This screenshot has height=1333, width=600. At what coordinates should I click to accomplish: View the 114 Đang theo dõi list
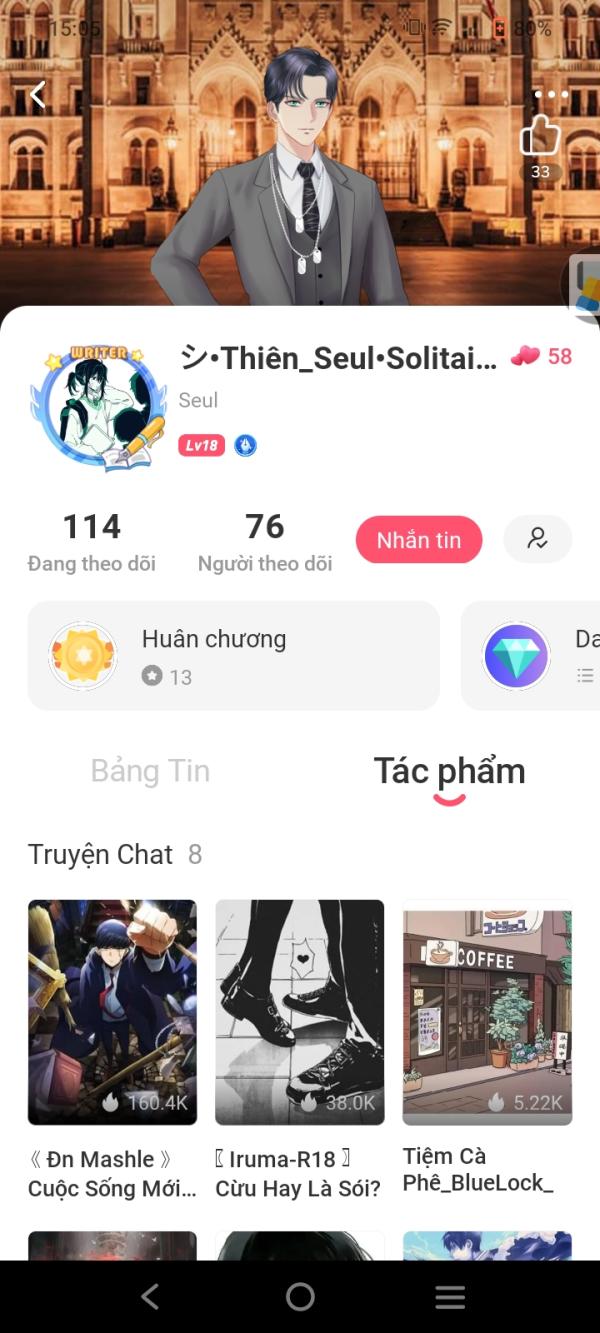coord(91,542)
